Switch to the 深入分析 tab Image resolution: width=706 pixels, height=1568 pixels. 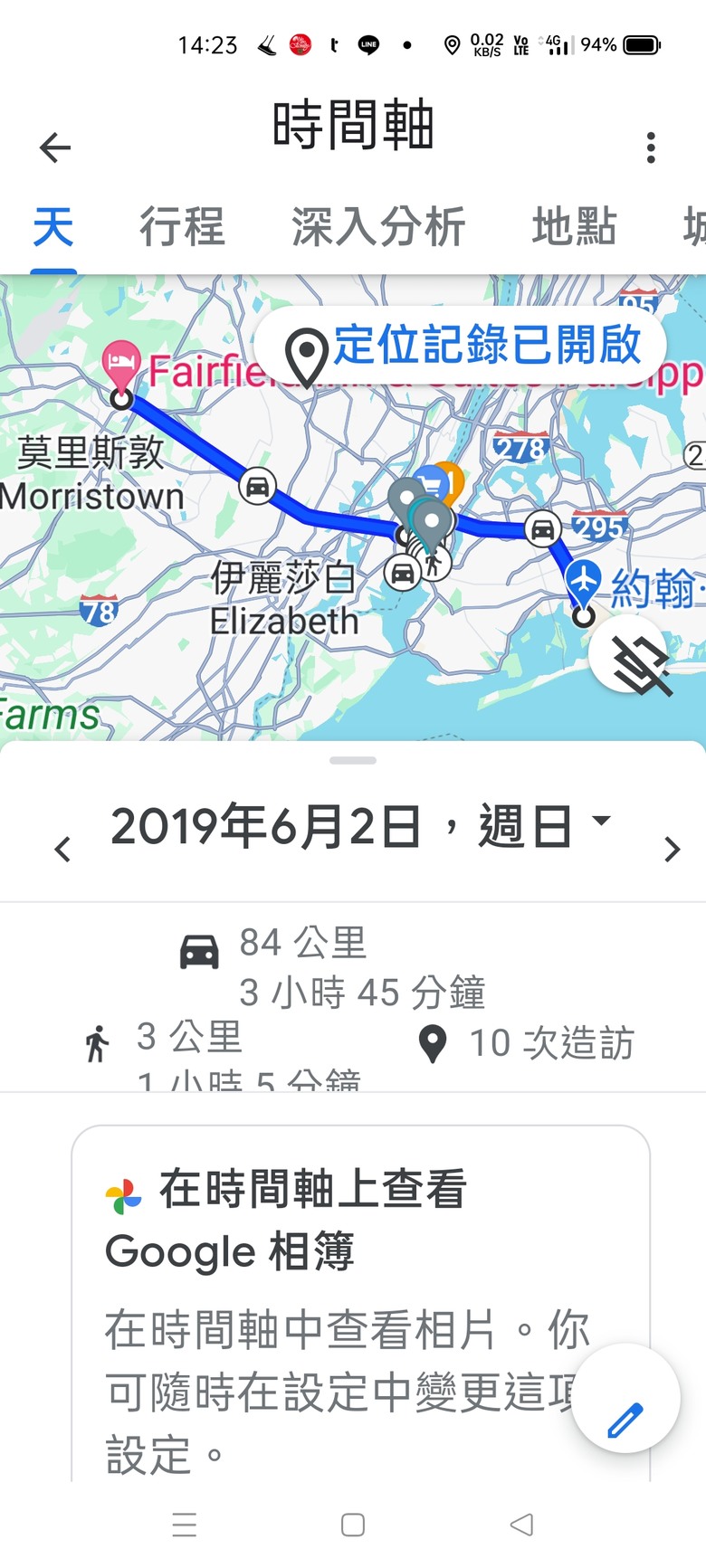[x=378, y=226]
